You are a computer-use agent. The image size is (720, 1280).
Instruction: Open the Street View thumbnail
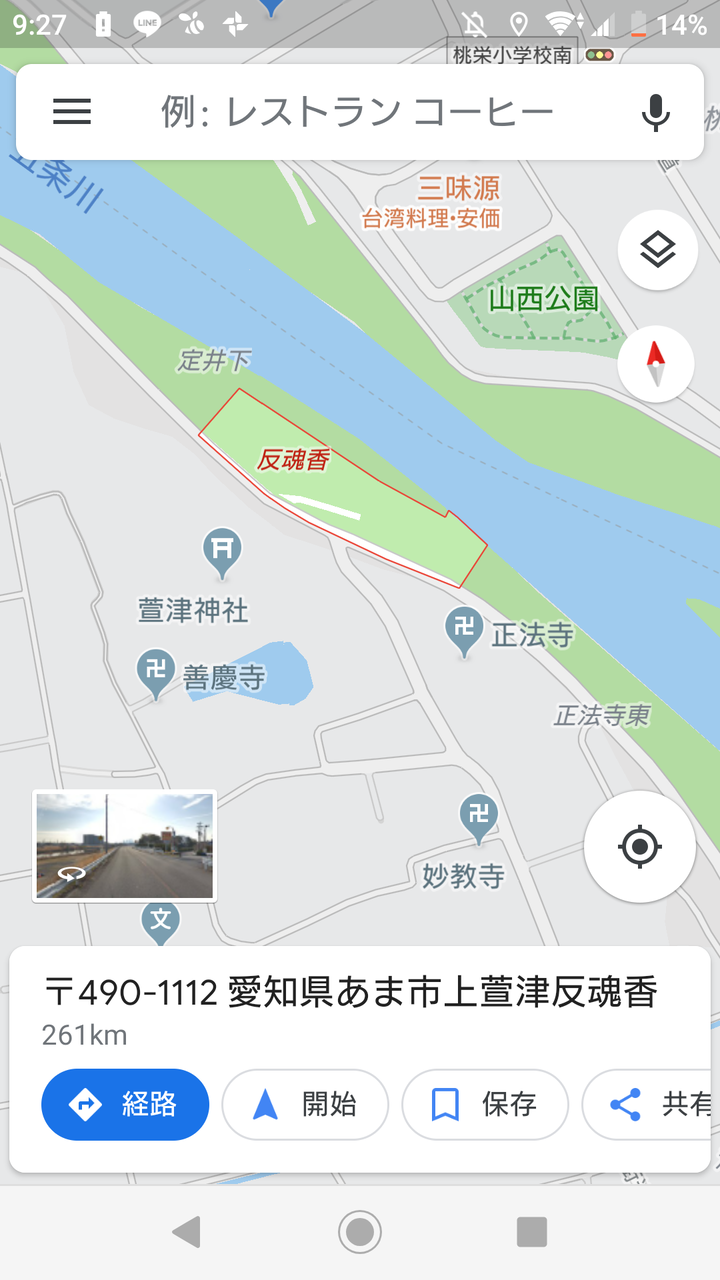pos(125,846)
